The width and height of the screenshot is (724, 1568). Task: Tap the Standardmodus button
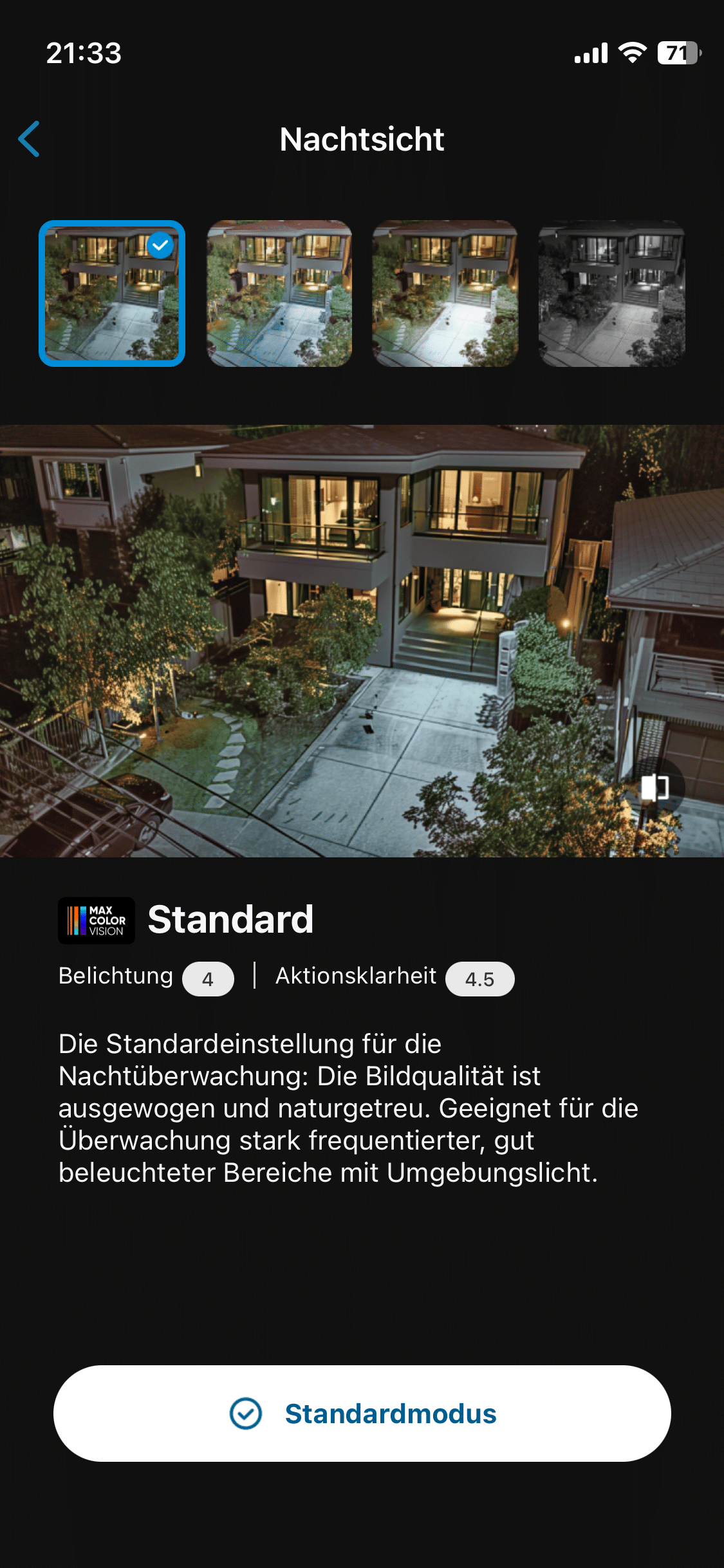(362, 1414)
